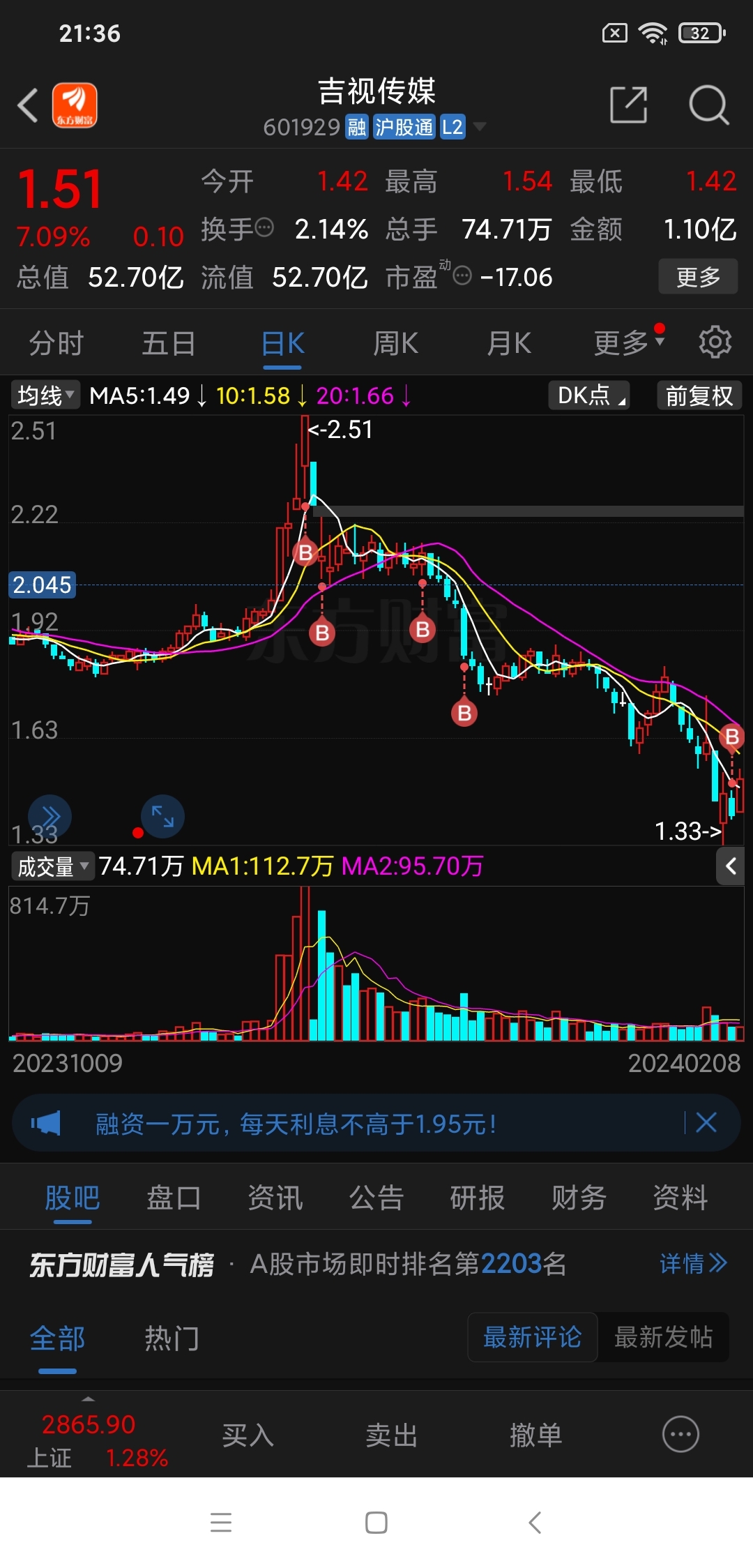The height and width of the screenshot is (1568, 753).
Task: Open the 均线 indicator dropdown
Action: [45, 395]
